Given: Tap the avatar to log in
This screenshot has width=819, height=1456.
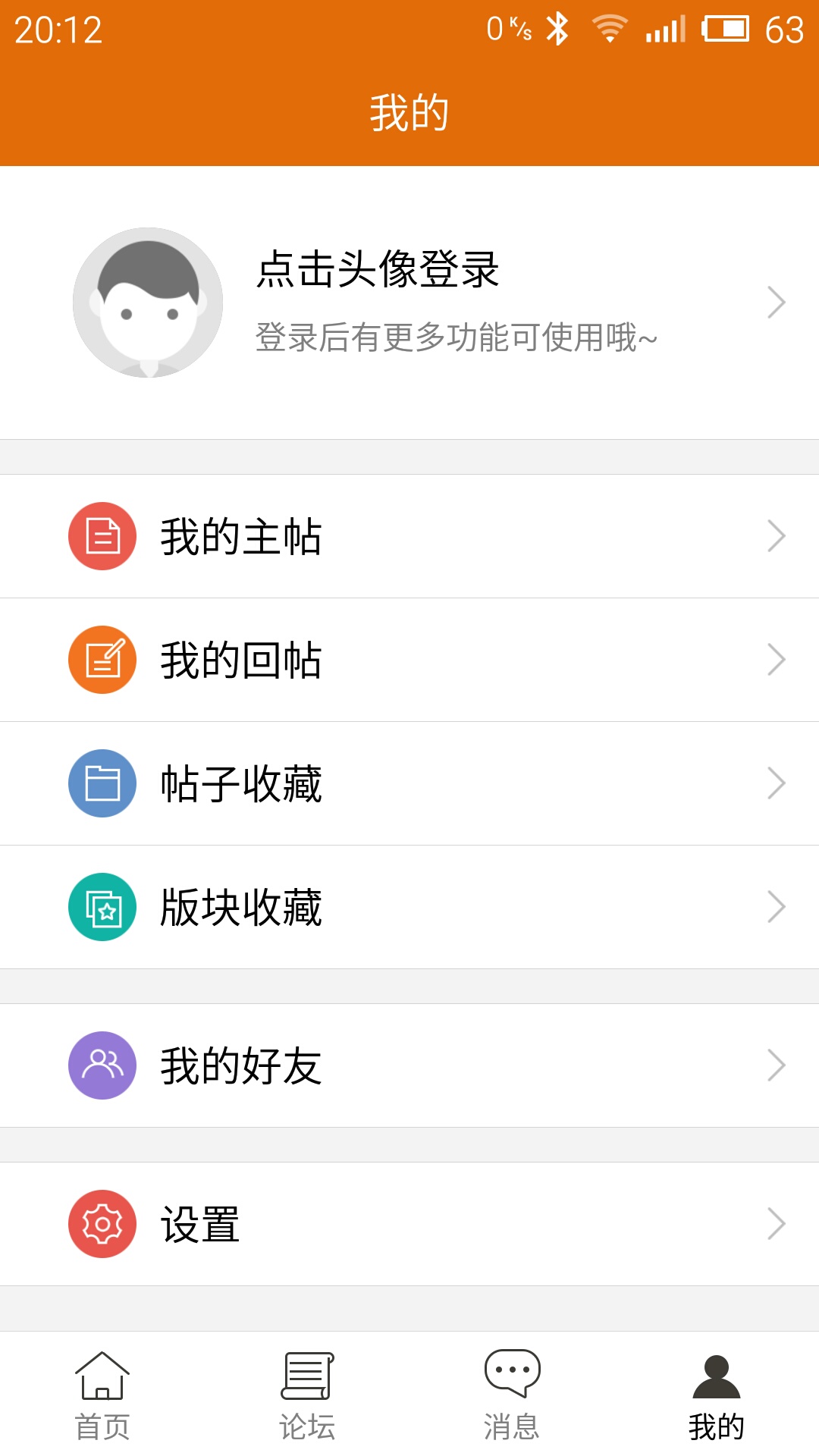Looking at the screenshot, I should [x=148, y=303].
